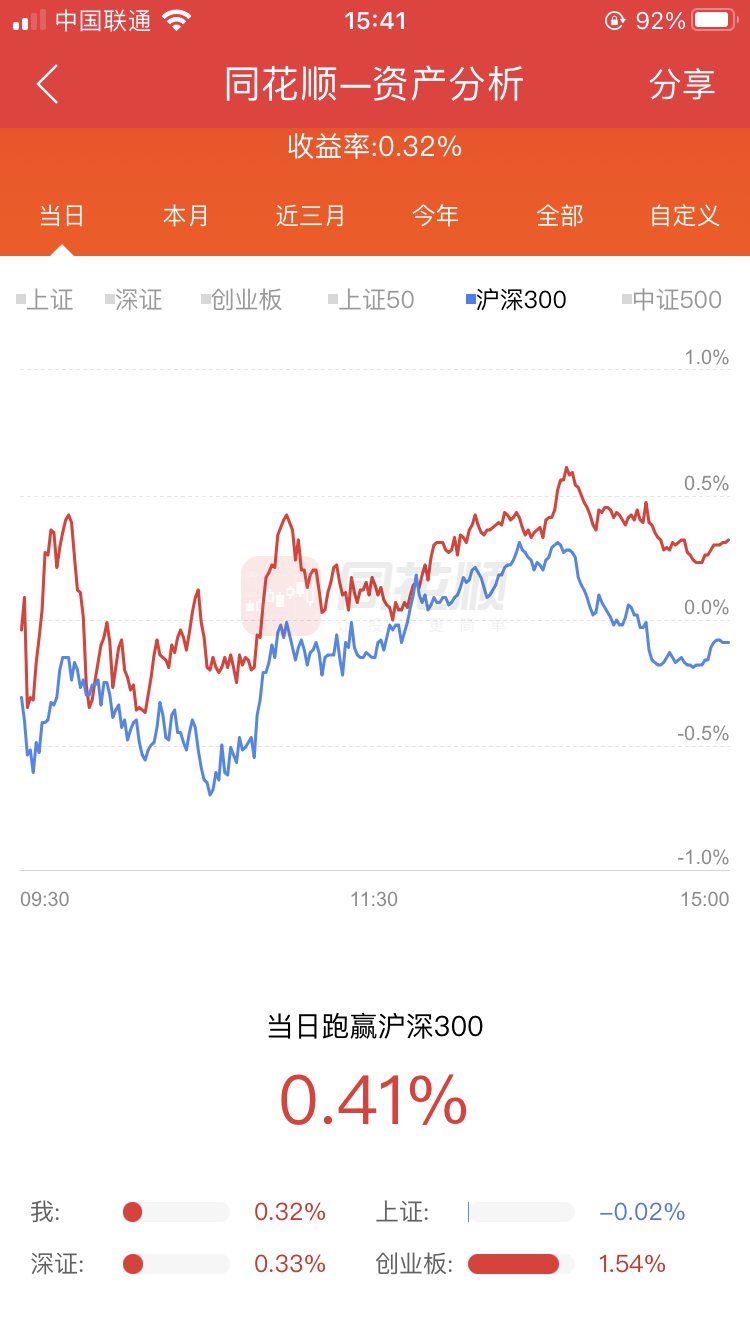Compare against the 上证 index
The image size is (750, 1334).
(x=45, y=299)
